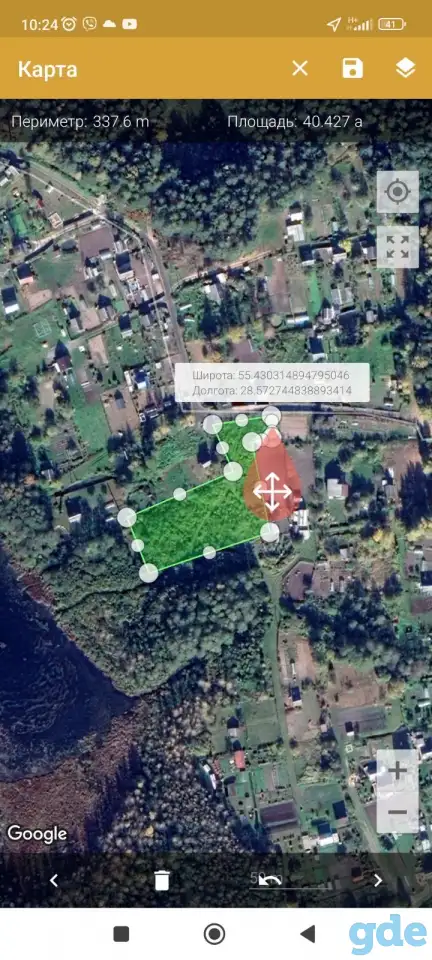Undo the last action in the bottom toolbar
The height and width of the screenshot is (960, 432).
270,880
